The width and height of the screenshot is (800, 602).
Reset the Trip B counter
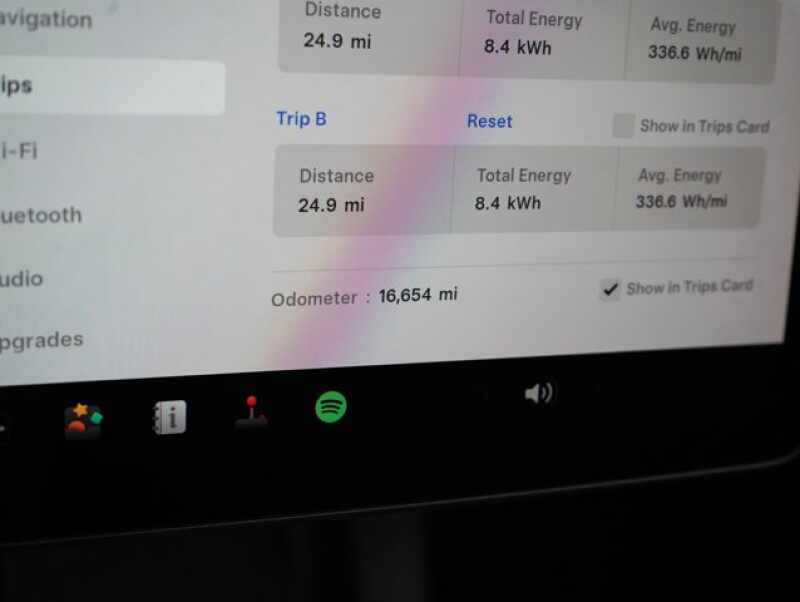(489, 121)
